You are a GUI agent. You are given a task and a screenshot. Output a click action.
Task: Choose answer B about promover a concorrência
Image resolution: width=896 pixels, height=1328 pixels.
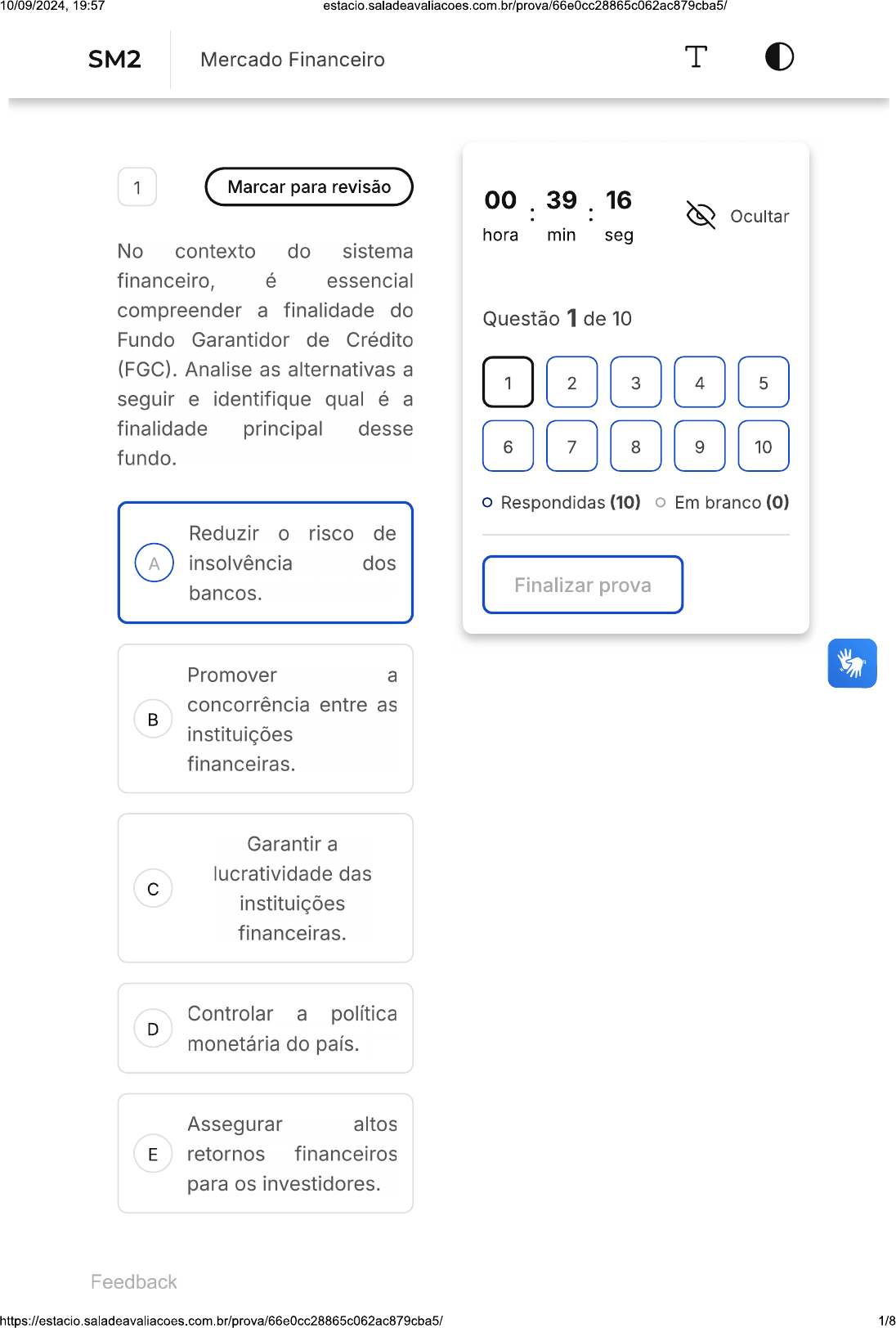[266, 719]
